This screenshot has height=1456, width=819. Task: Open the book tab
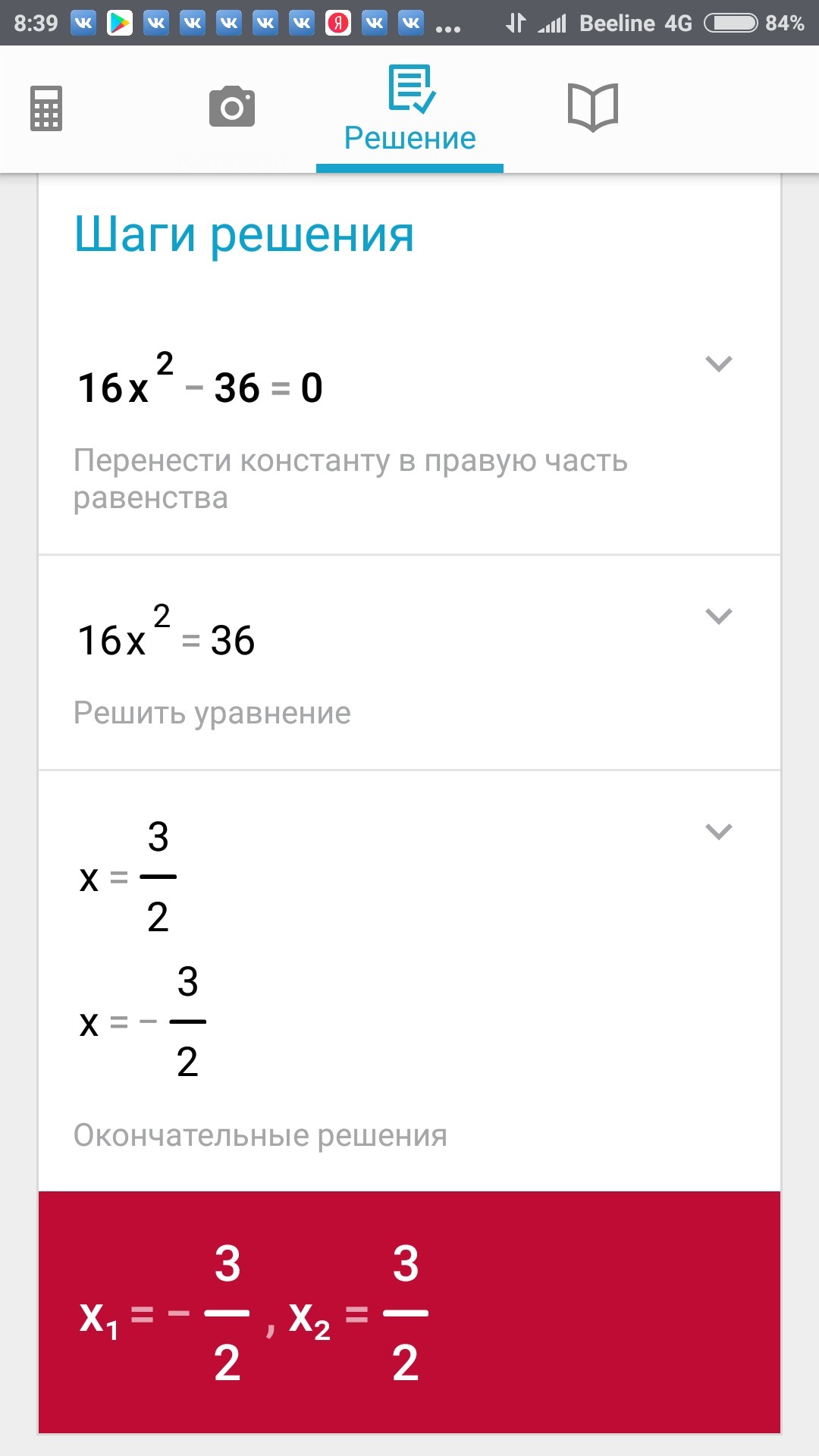click(x=593, y=108)
